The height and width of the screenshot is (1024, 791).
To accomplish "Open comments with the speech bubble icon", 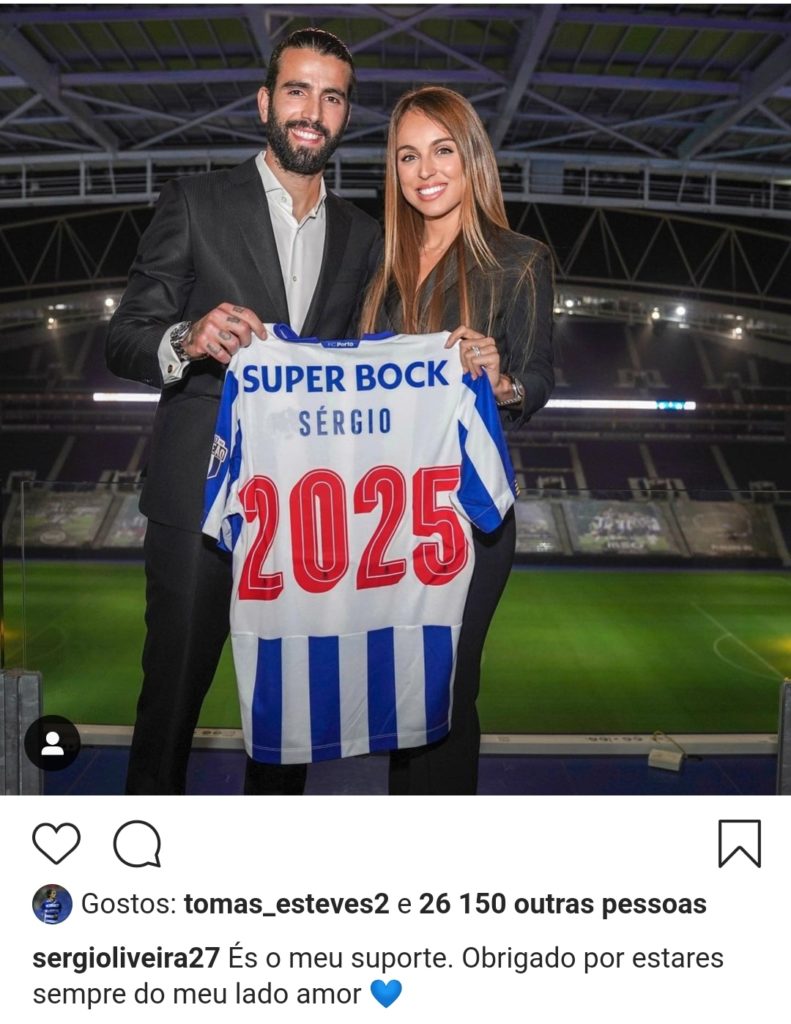I will coord(137,844).
